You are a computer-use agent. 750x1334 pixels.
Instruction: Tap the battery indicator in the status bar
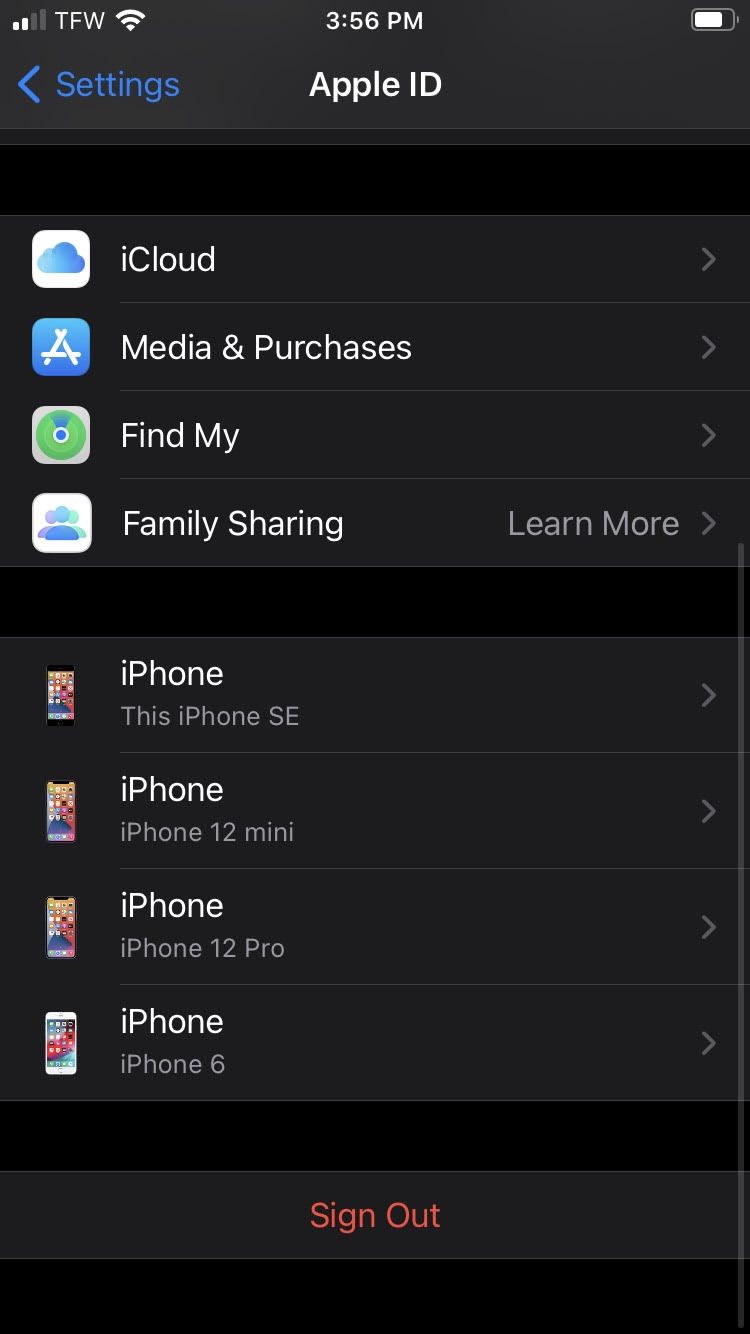(x=712, y=17)
